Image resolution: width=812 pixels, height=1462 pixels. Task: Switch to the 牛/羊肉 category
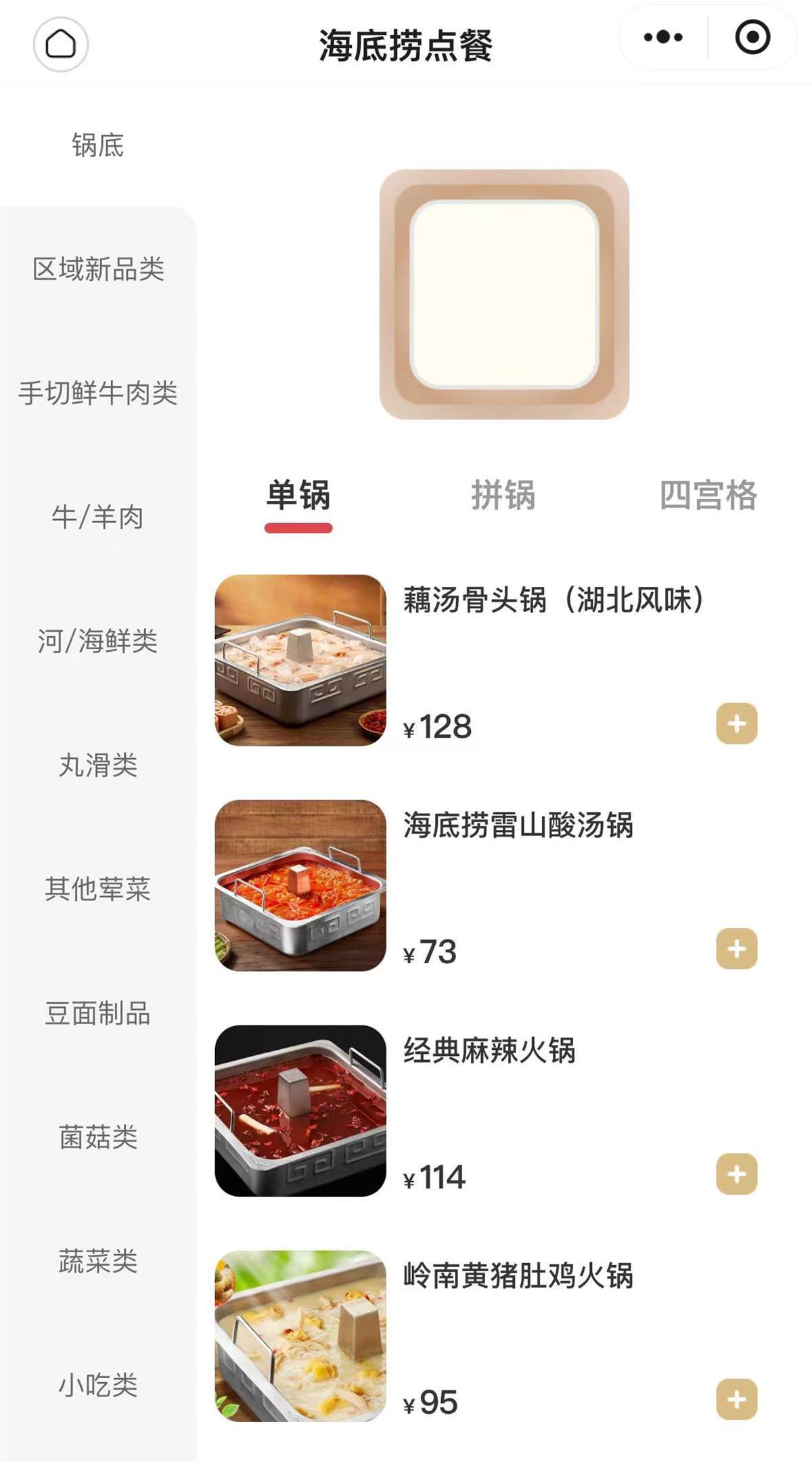click(x=98, y=517)
